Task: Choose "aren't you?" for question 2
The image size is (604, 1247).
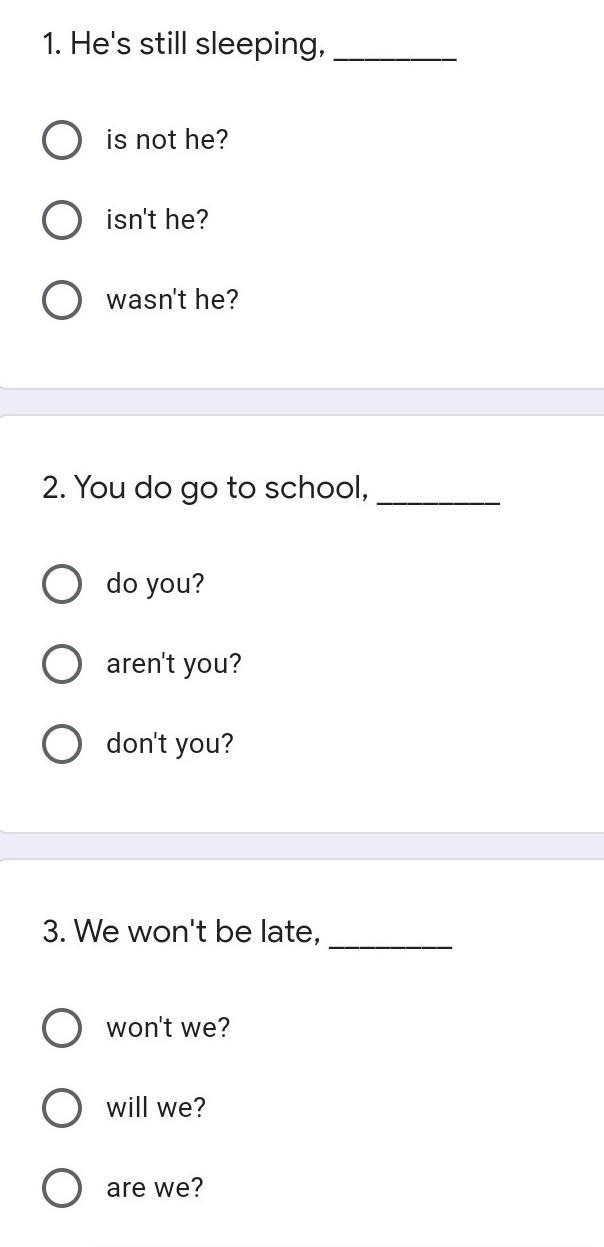Action: 62,664
